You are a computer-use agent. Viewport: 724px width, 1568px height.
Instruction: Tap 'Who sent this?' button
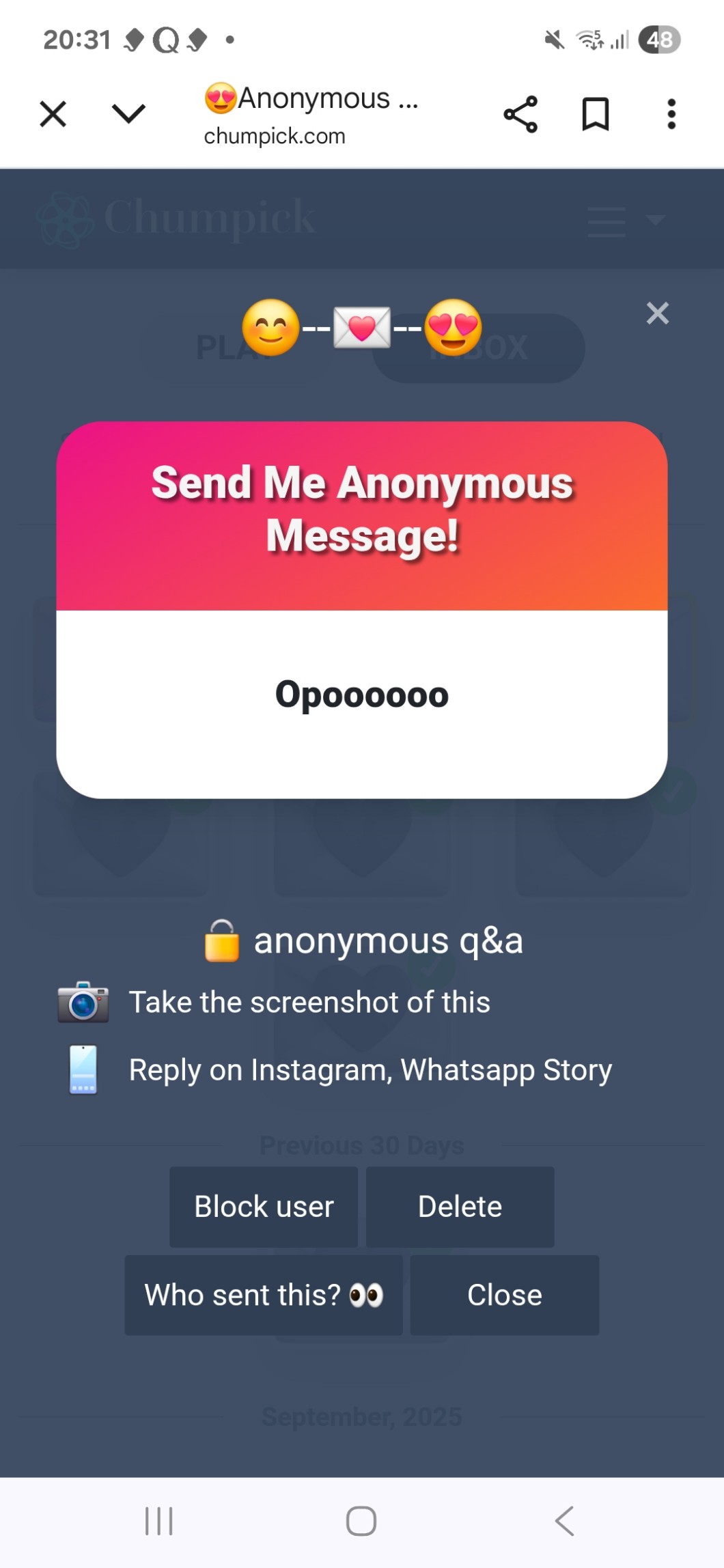(x=264, y=1295)
